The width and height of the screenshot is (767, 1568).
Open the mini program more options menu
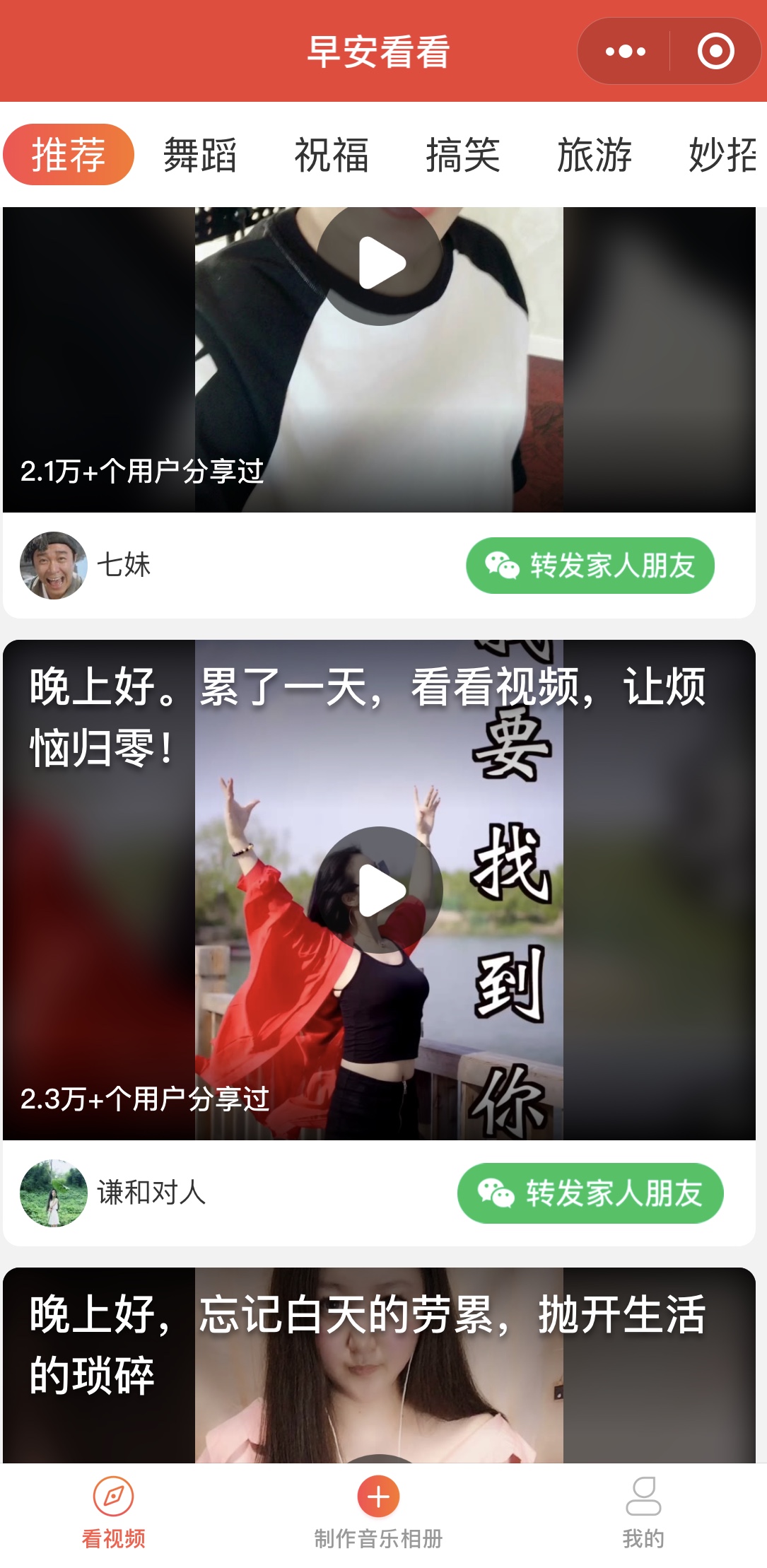click(x=625, y=52)
